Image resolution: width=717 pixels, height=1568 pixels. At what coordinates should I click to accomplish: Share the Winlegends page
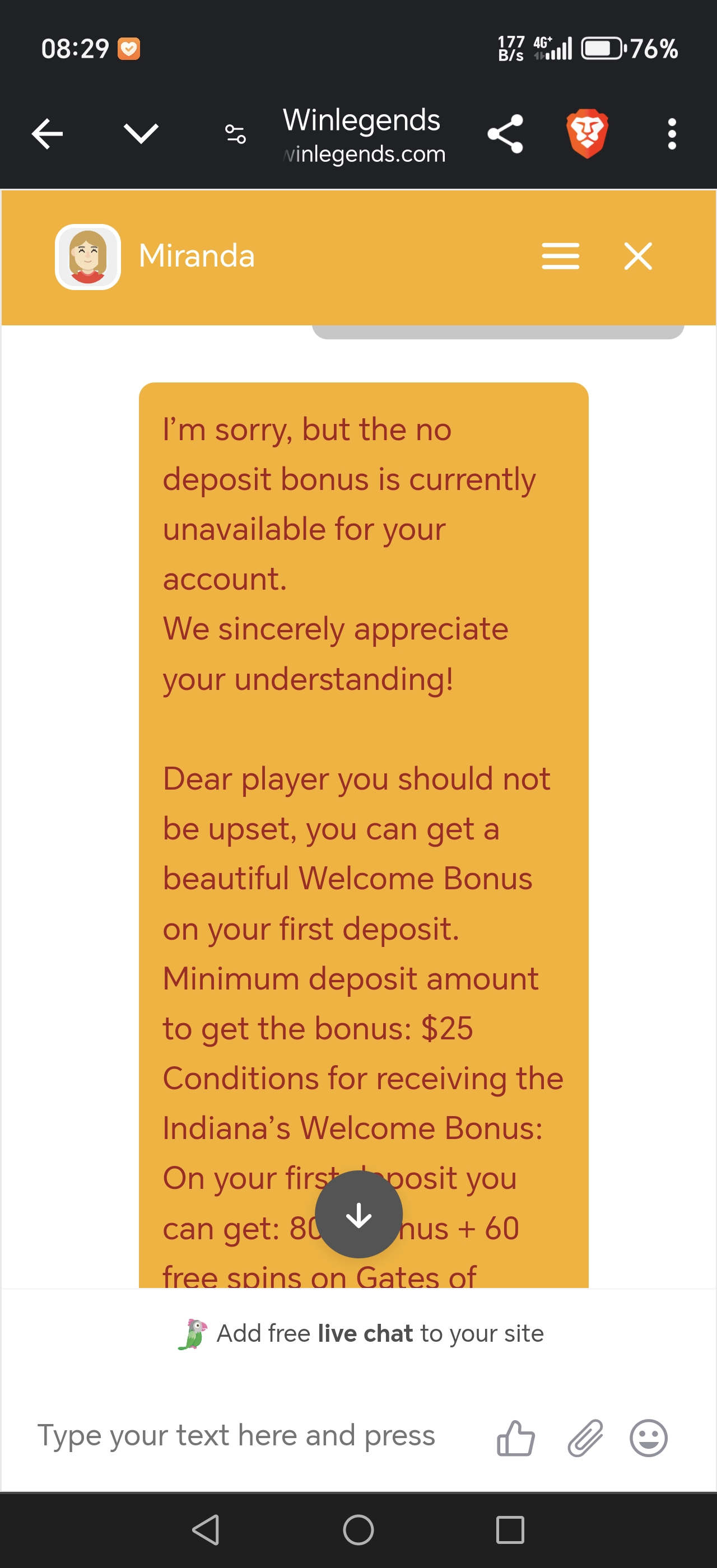(x=505, y=134)
